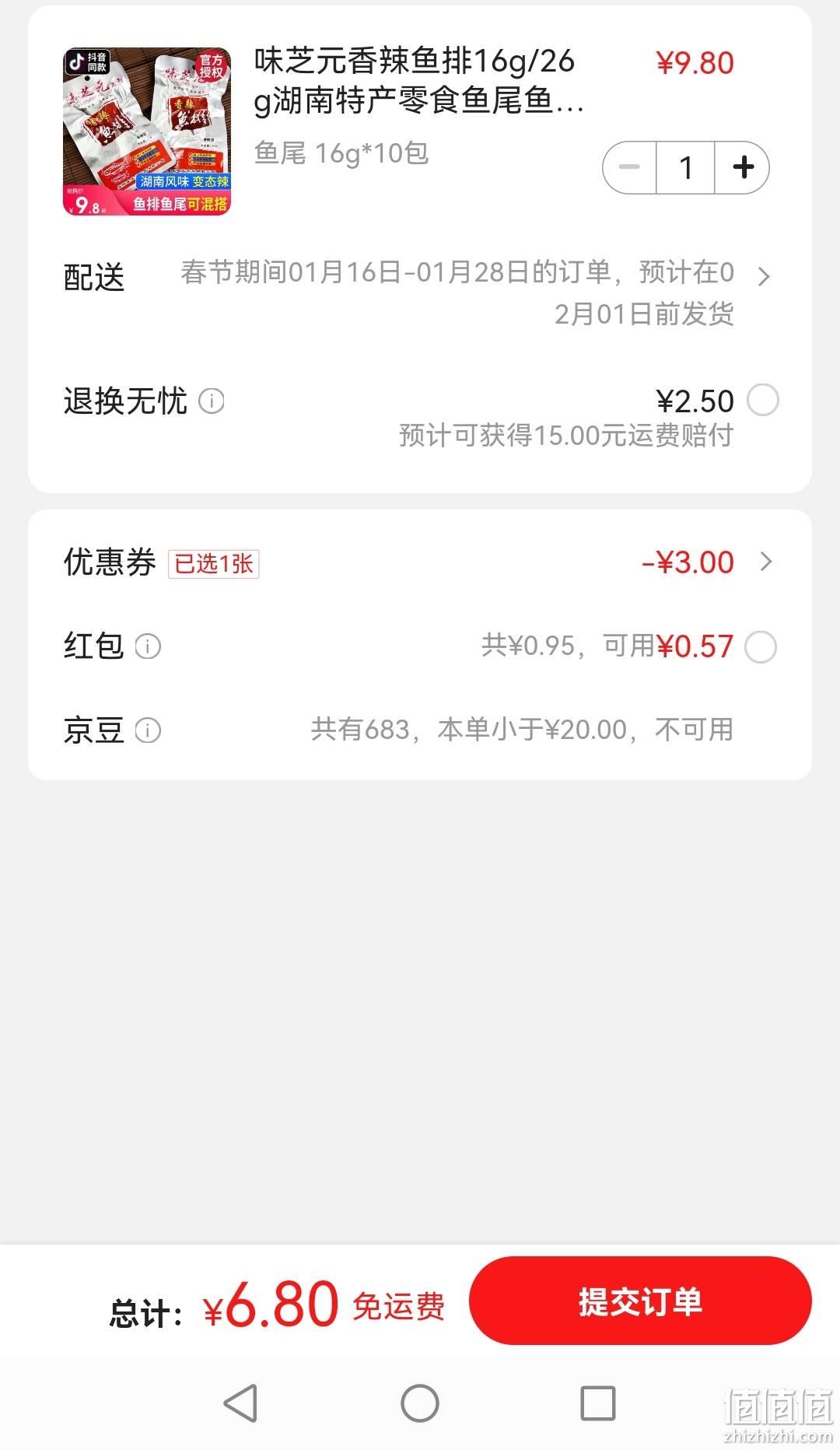
Task: Submit the order with 提交订单
Action: [x=640, y=1301]
